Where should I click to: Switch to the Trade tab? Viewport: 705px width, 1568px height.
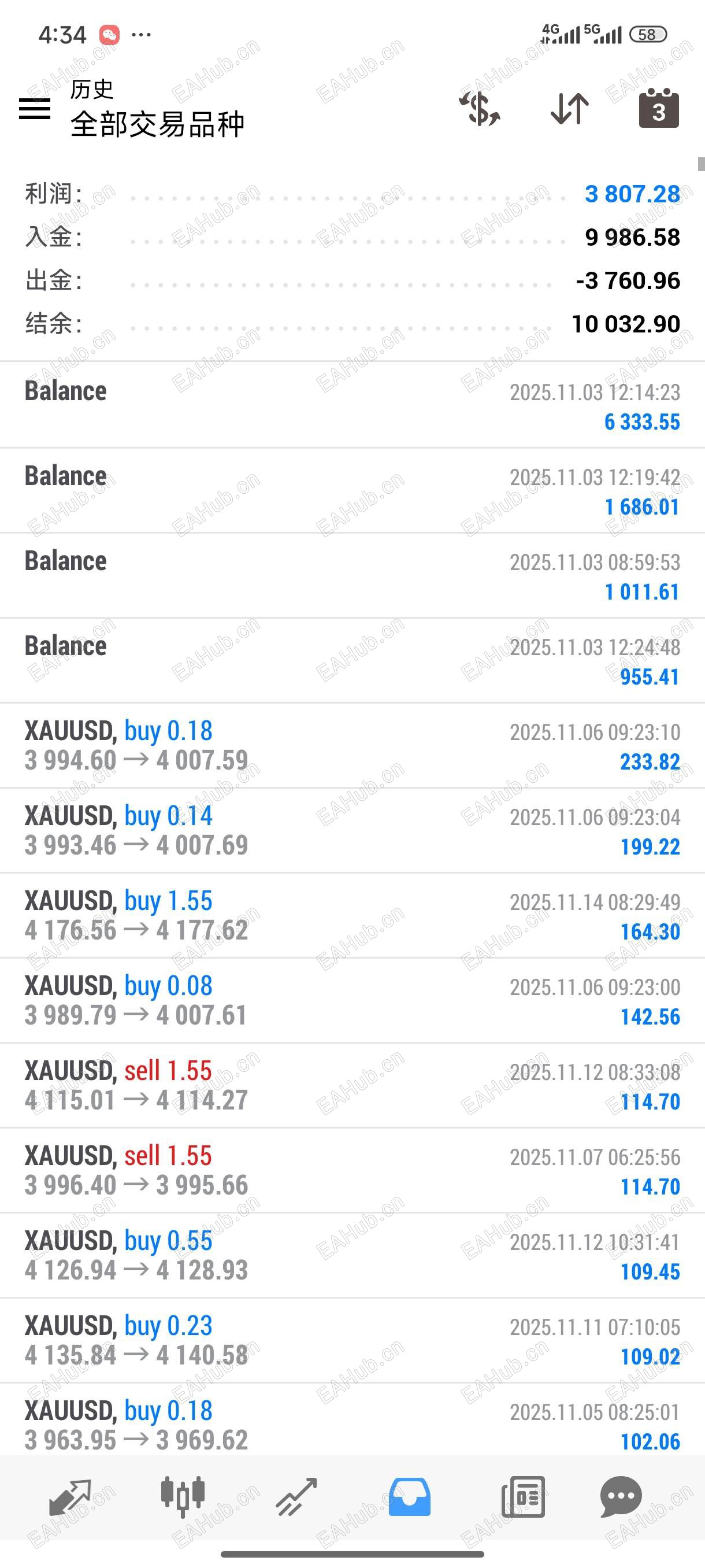[296, 1497]
